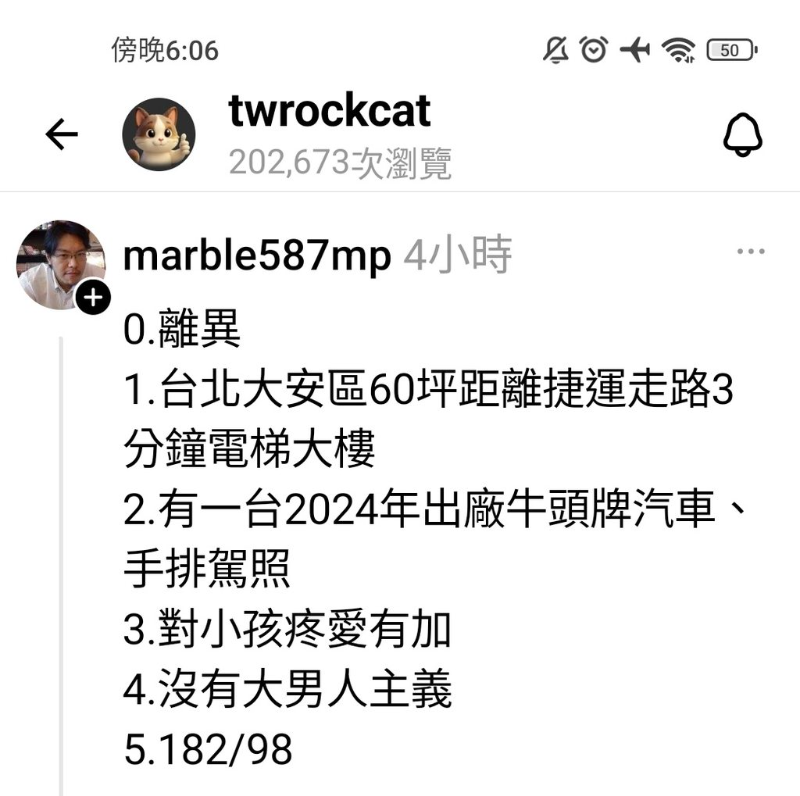
Task: Follow marble587mp with the plus badge
Action: (93, 297)
